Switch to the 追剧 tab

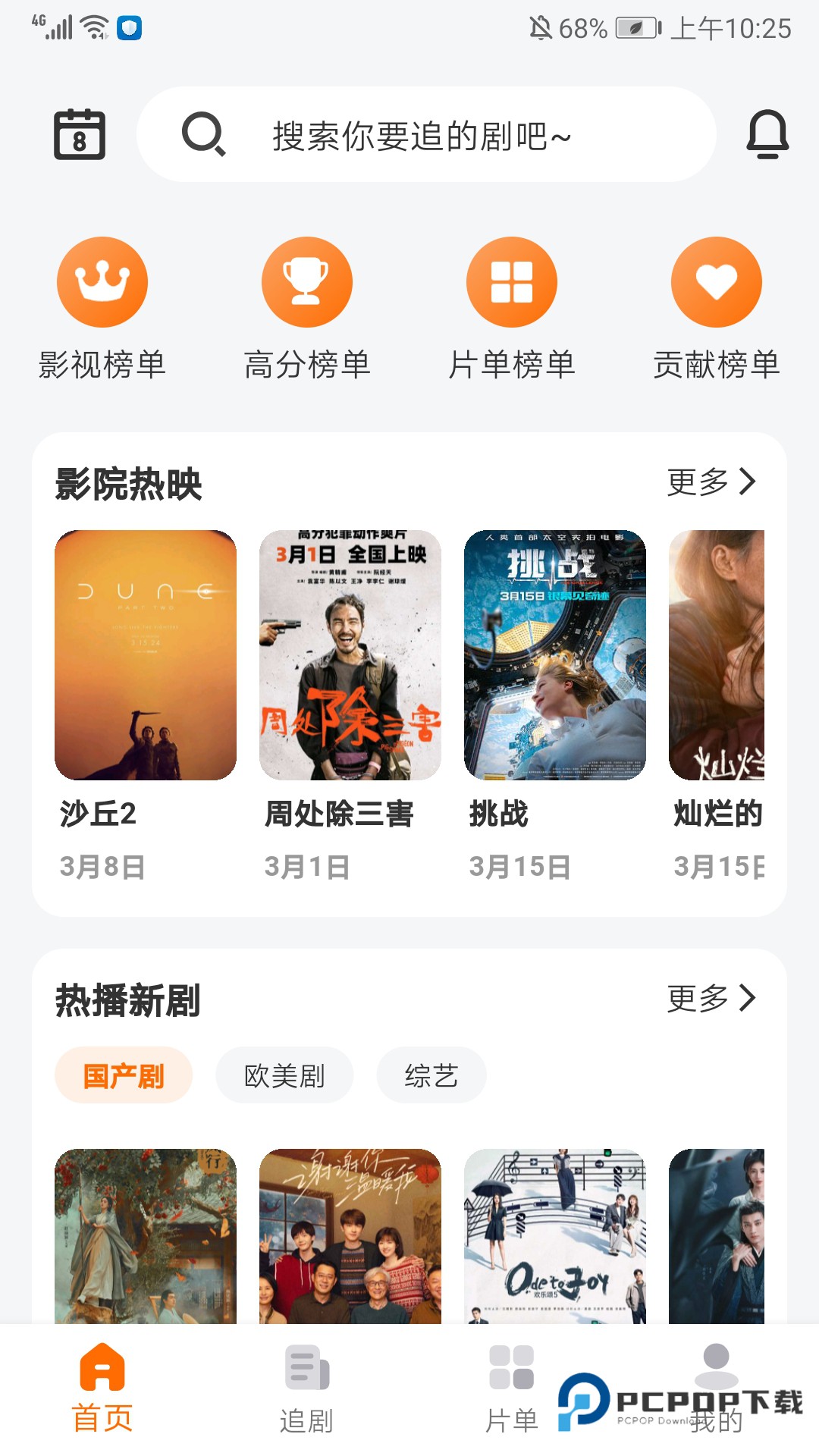307,1388
